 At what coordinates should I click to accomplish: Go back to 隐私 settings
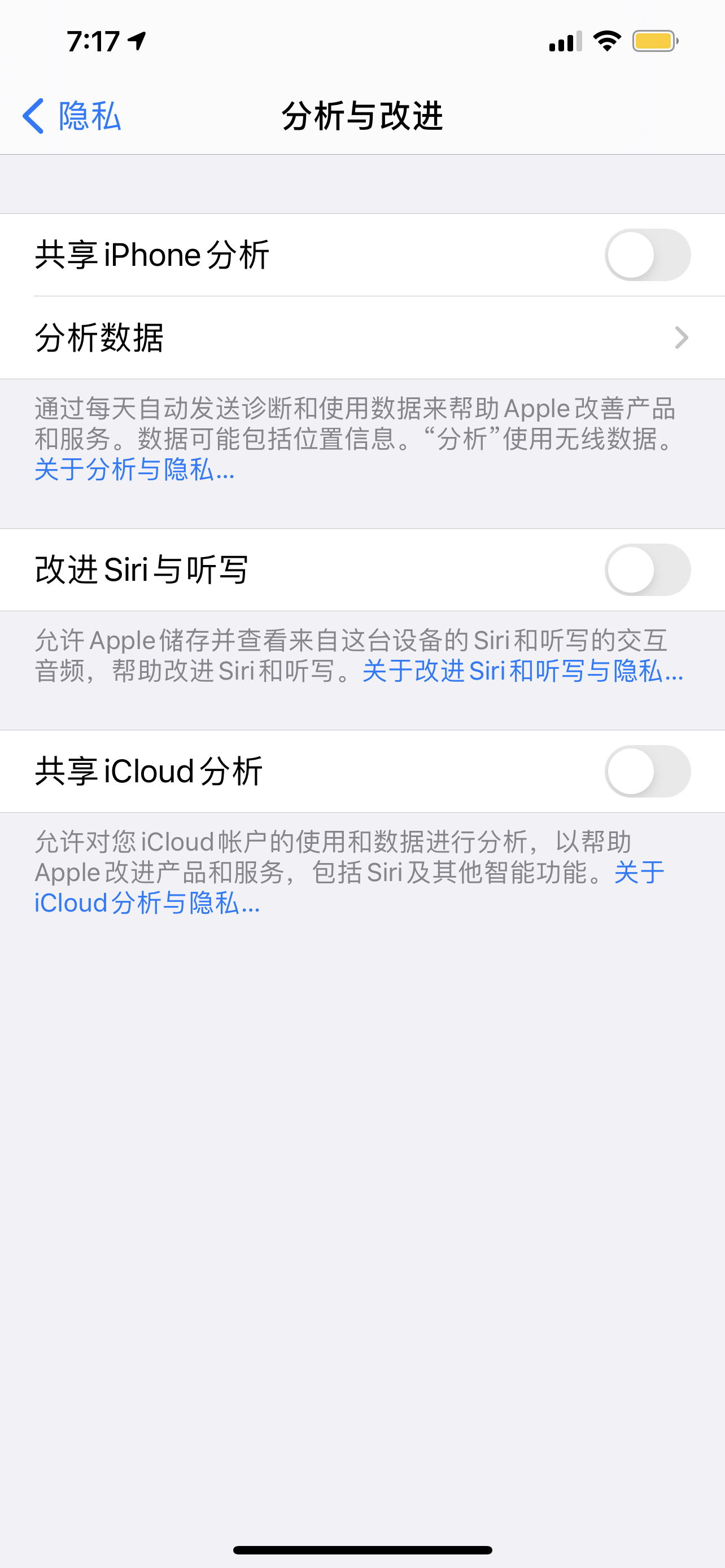[72, 116]
